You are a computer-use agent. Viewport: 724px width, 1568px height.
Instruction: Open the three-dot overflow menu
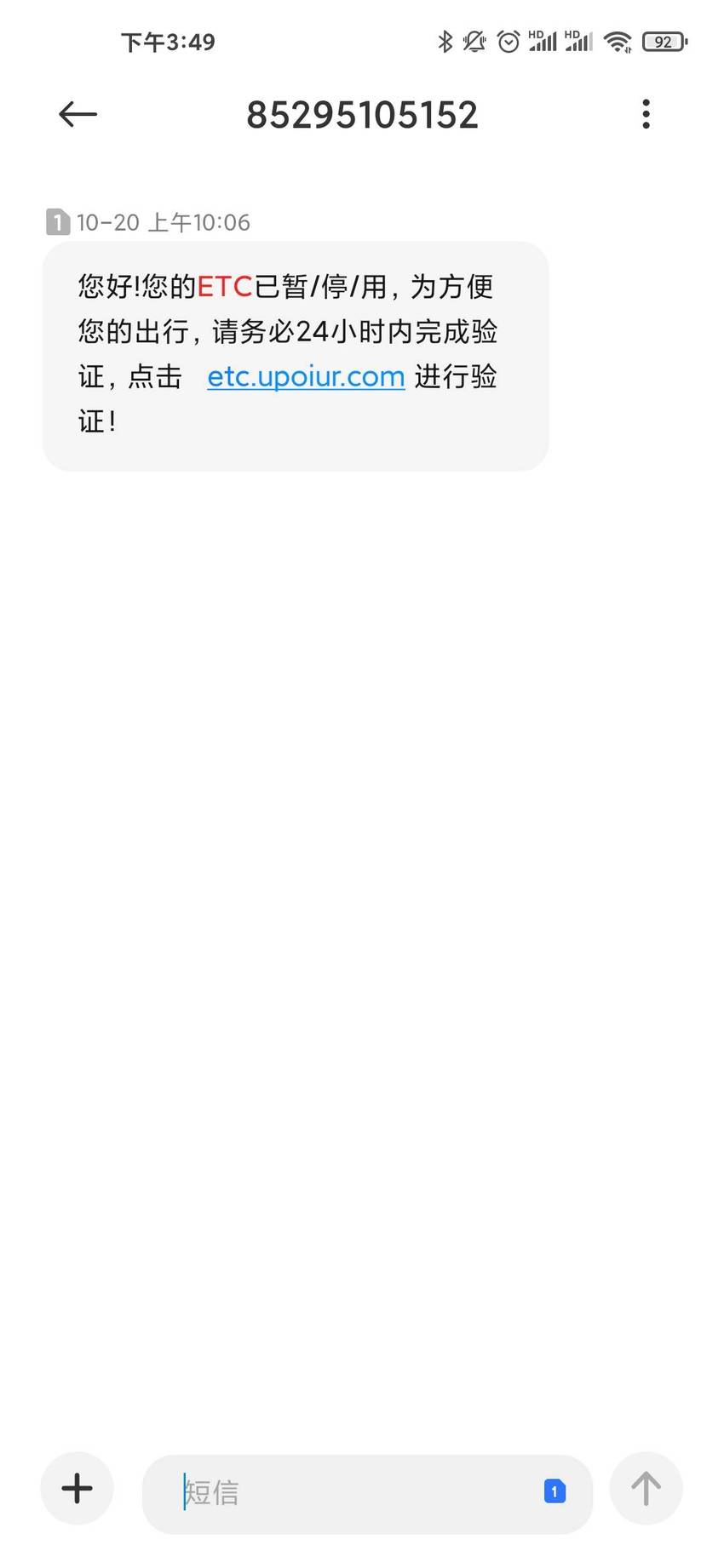tap(646, 114)
